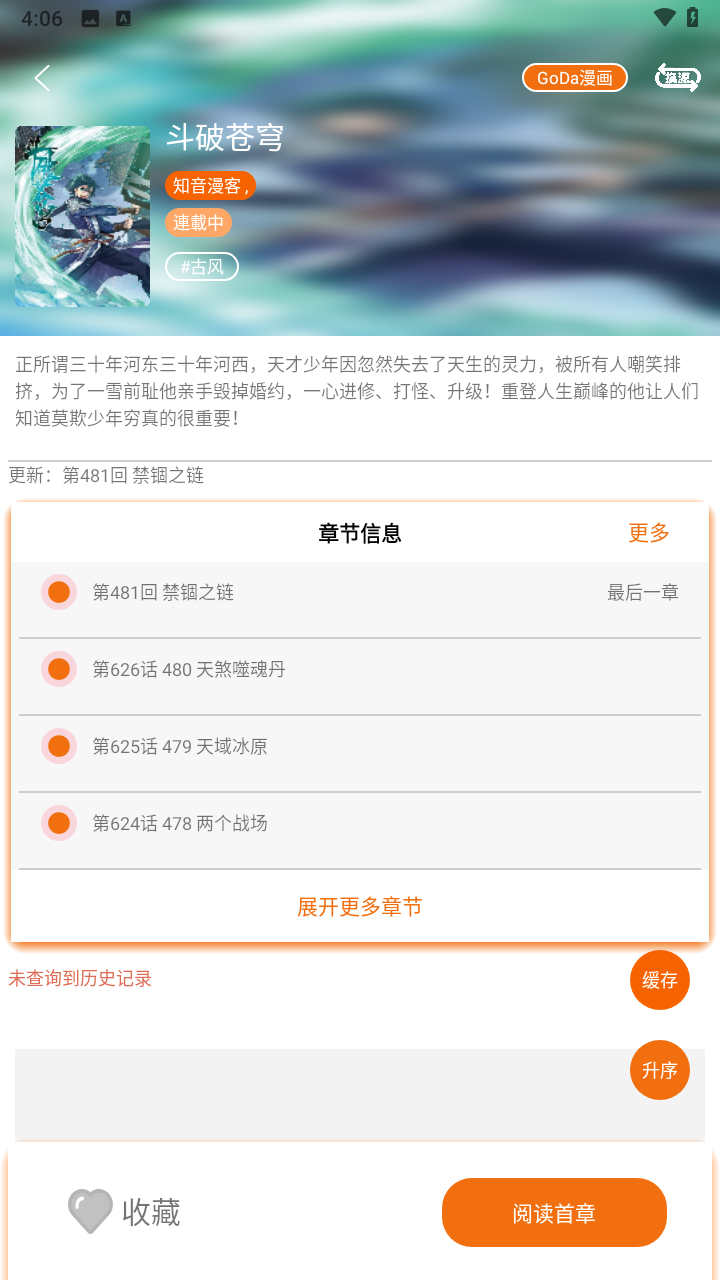Go back using the top-left arrow

[x=42, y=78]
